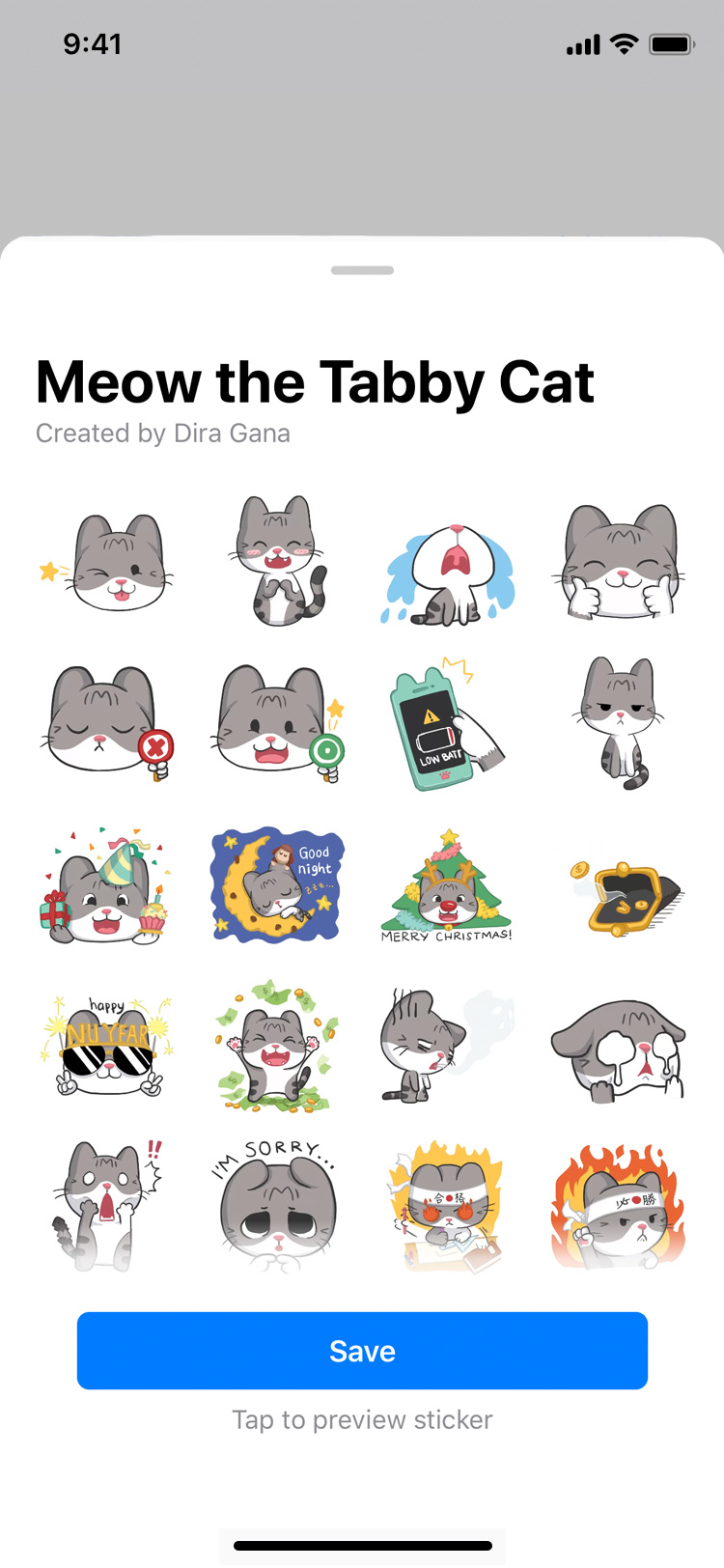Preview the Good Night moon sticker
Screen dimensions: 724x1568
(278, 884)
